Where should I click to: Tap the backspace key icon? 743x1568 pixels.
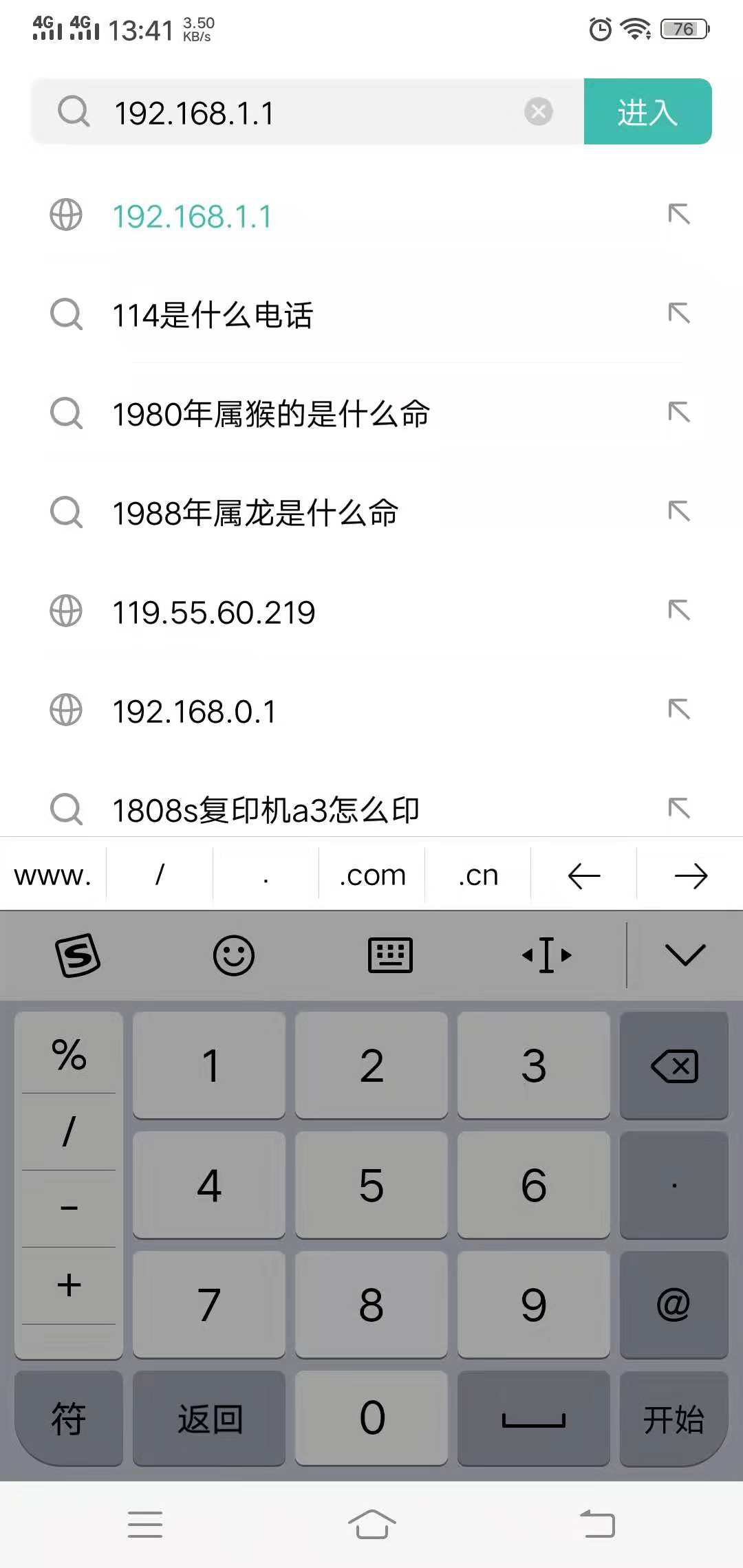coord(674,1067)
